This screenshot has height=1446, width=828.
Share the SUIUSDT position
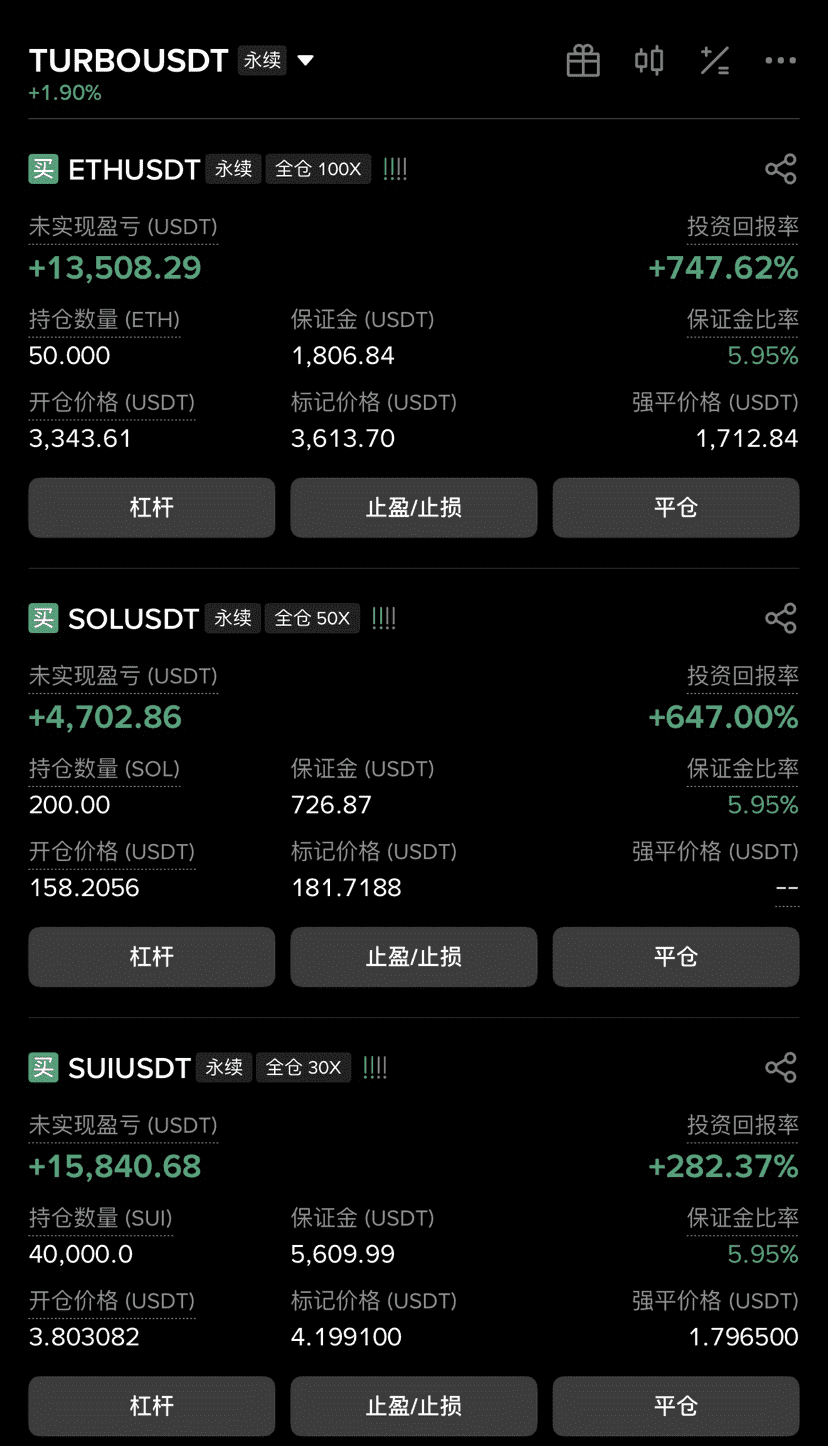pos(781,1067)
